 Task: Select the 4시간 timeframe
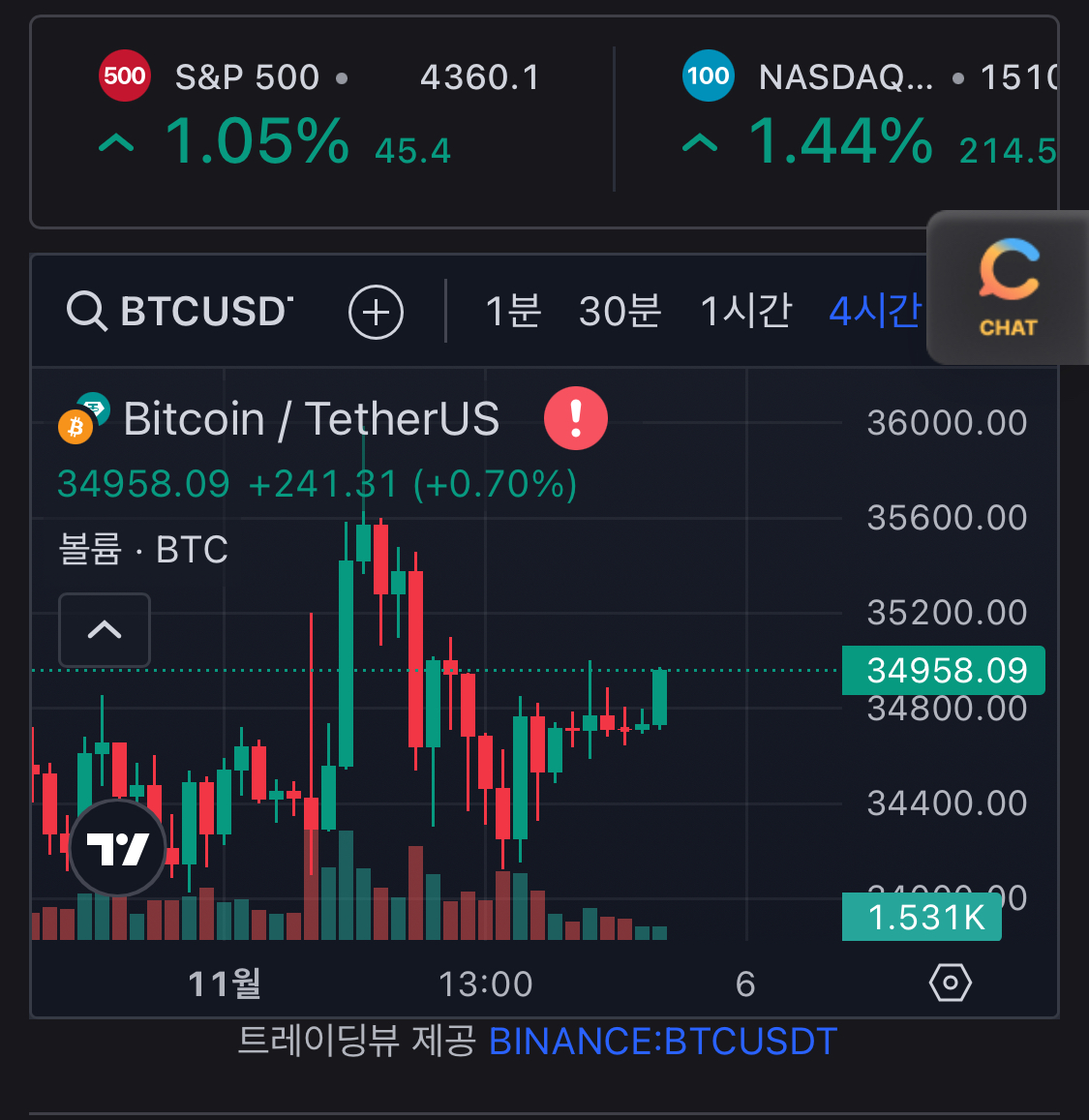coord(874,312)
